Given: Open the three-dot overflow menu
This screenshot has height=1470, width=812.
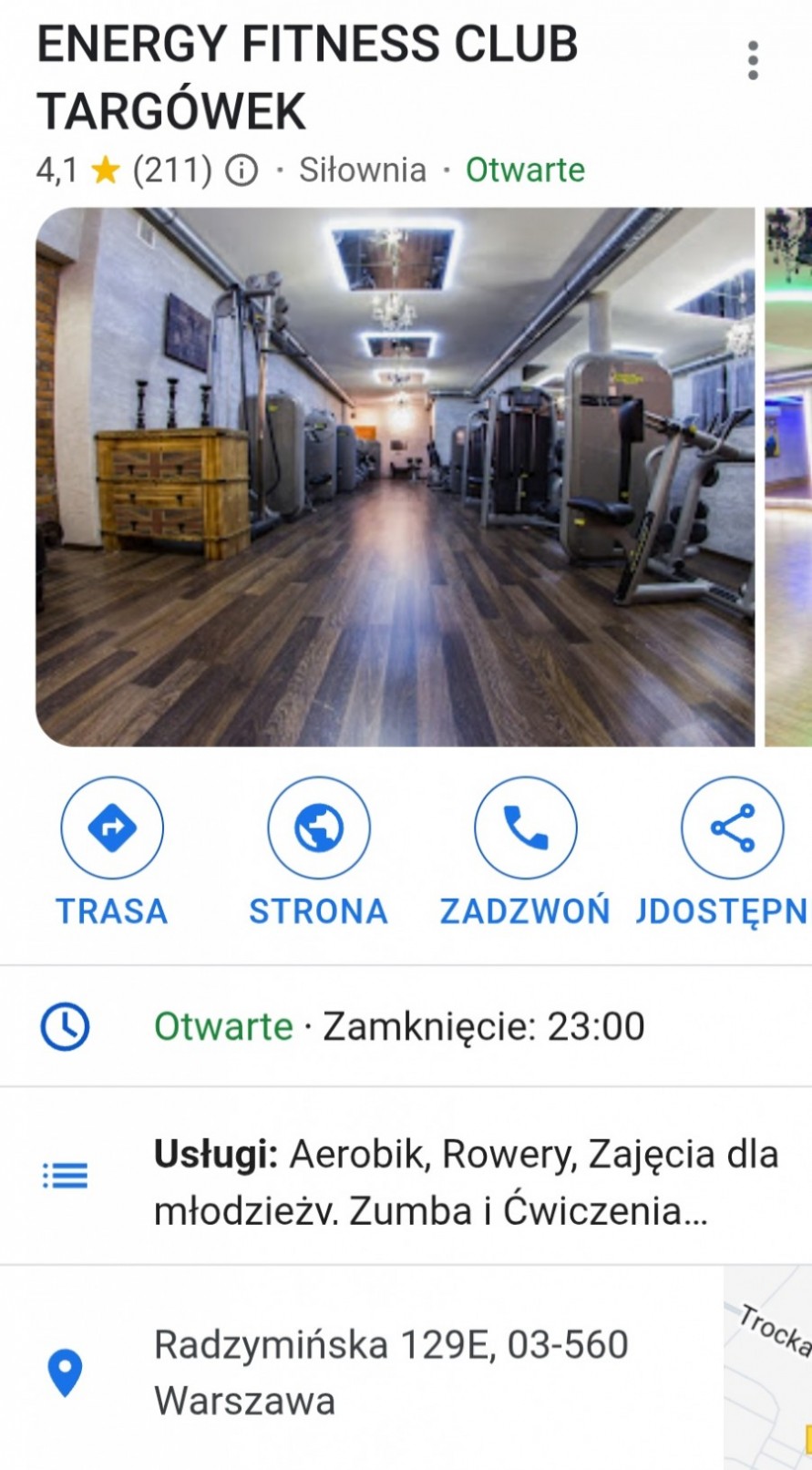Looking at the screenshot, I should (x=753, y=60).
